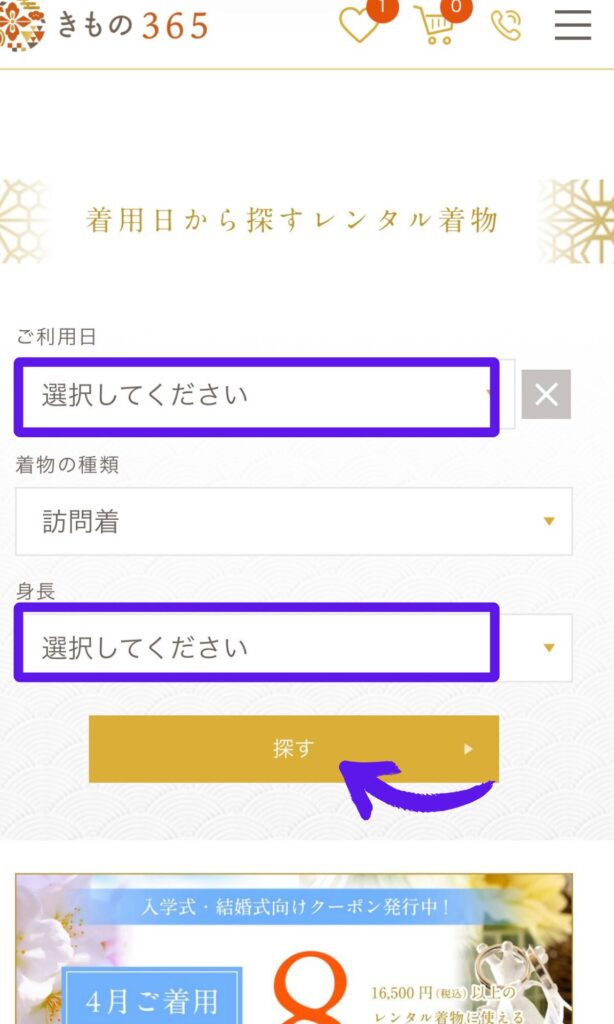
Task: Open the hamburger menu
Action: coord(572,25)
